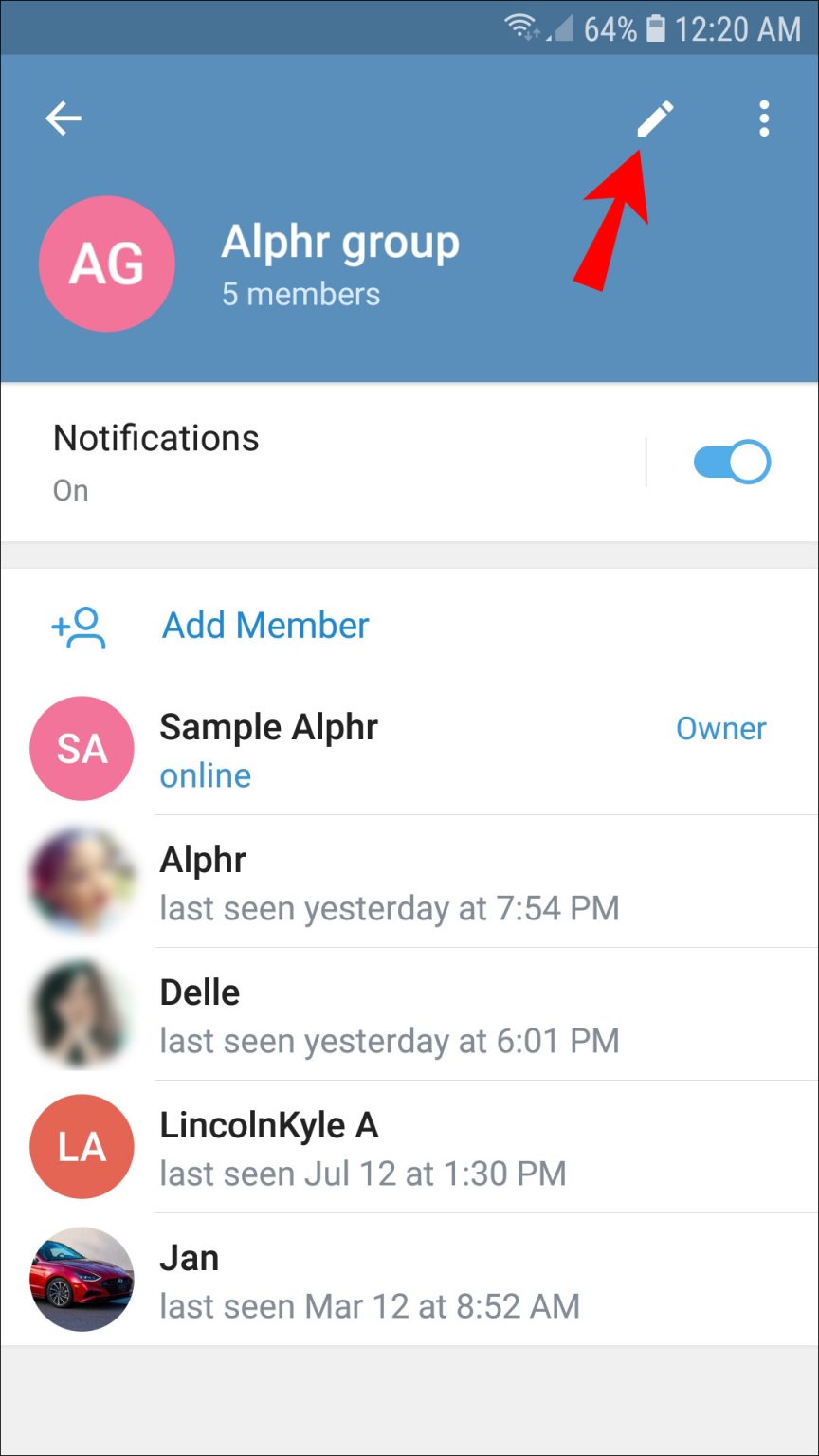
Task: Open the three-dot overflow menu
Action: [x=764, y=118]
